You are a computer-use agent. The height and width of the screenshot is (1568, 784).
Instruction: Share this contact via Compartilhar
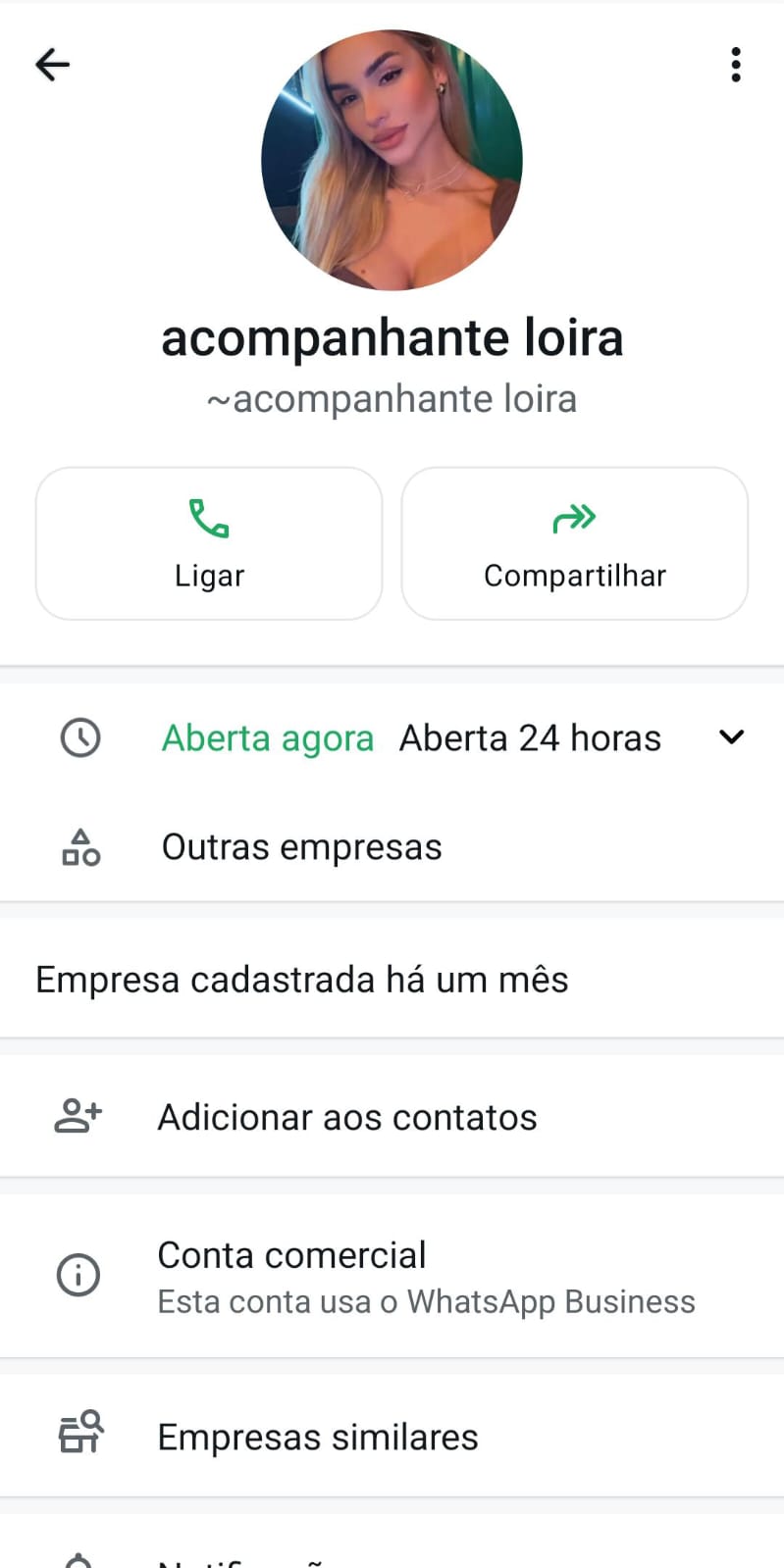(x=574, y=543)
